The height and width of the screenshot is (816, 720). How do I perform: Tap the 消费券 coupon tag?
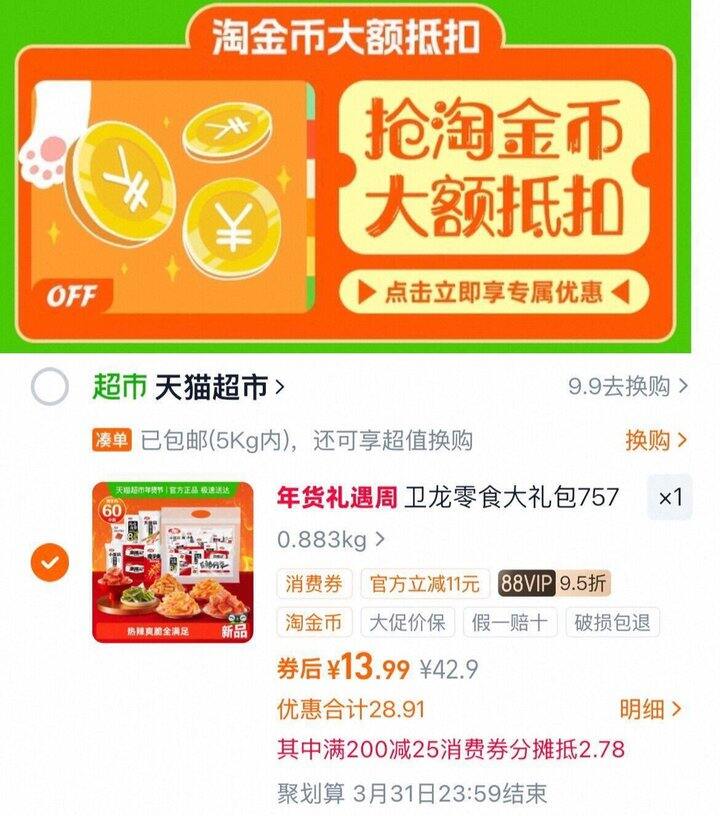point(314,584)
